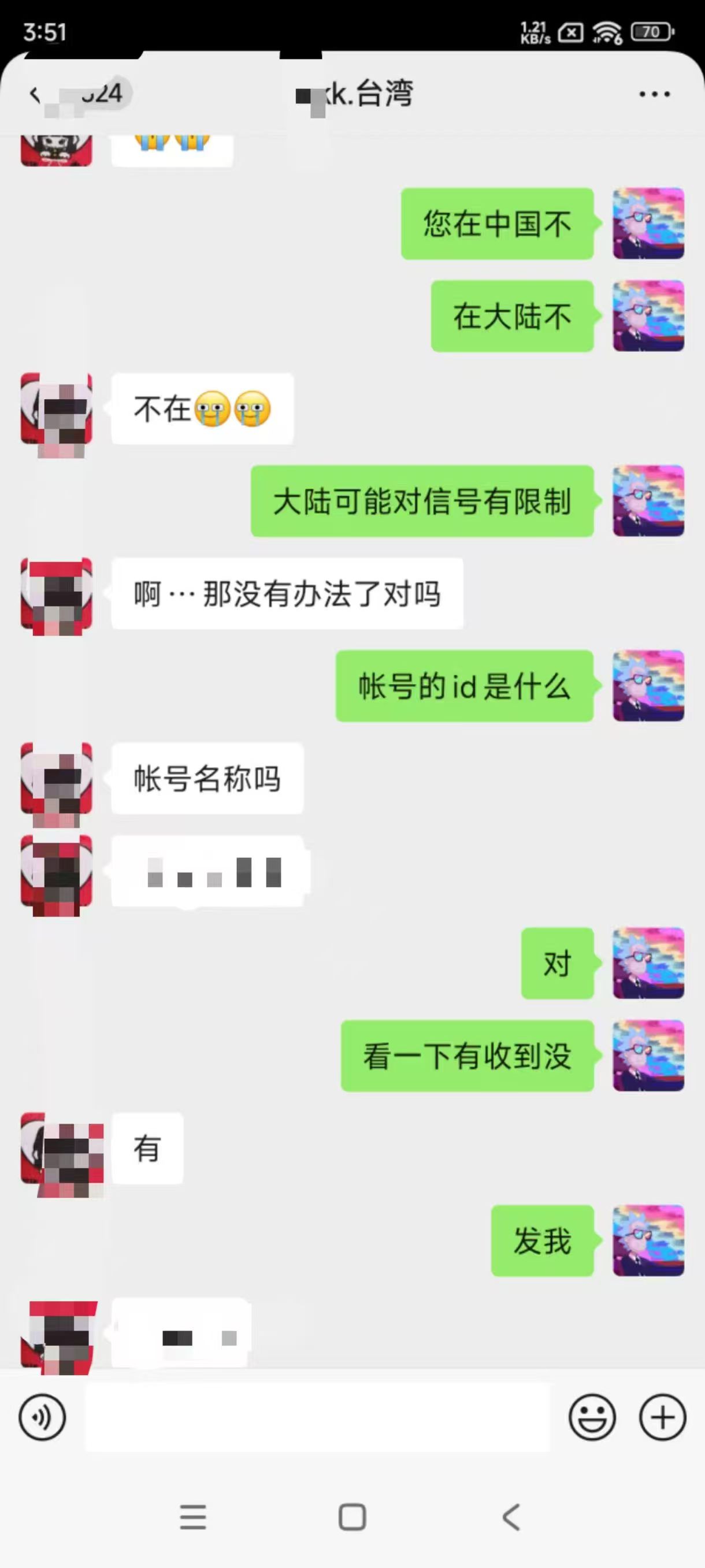Go back to the chat list
This screenshot has width=705, height=1568.
[x=35, y=94]
